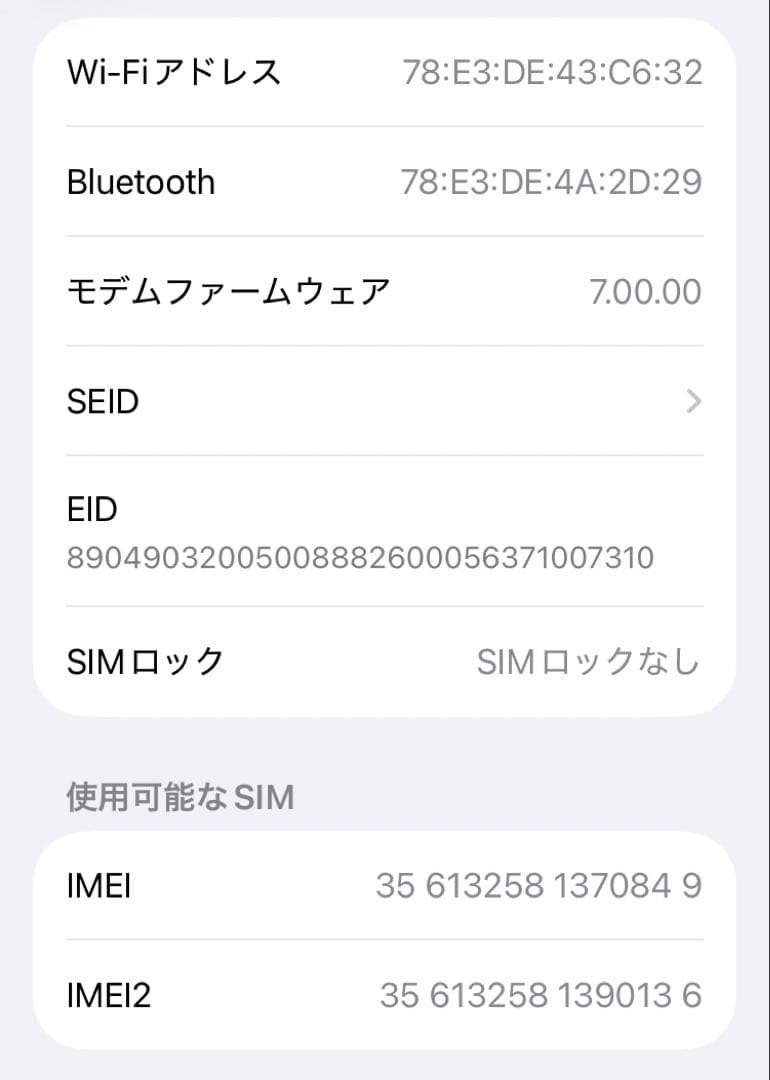The height and width of the screenshot is (1080, 770).
Task: Tap the SEID disclosure chevron
Action: click(693, 401)
